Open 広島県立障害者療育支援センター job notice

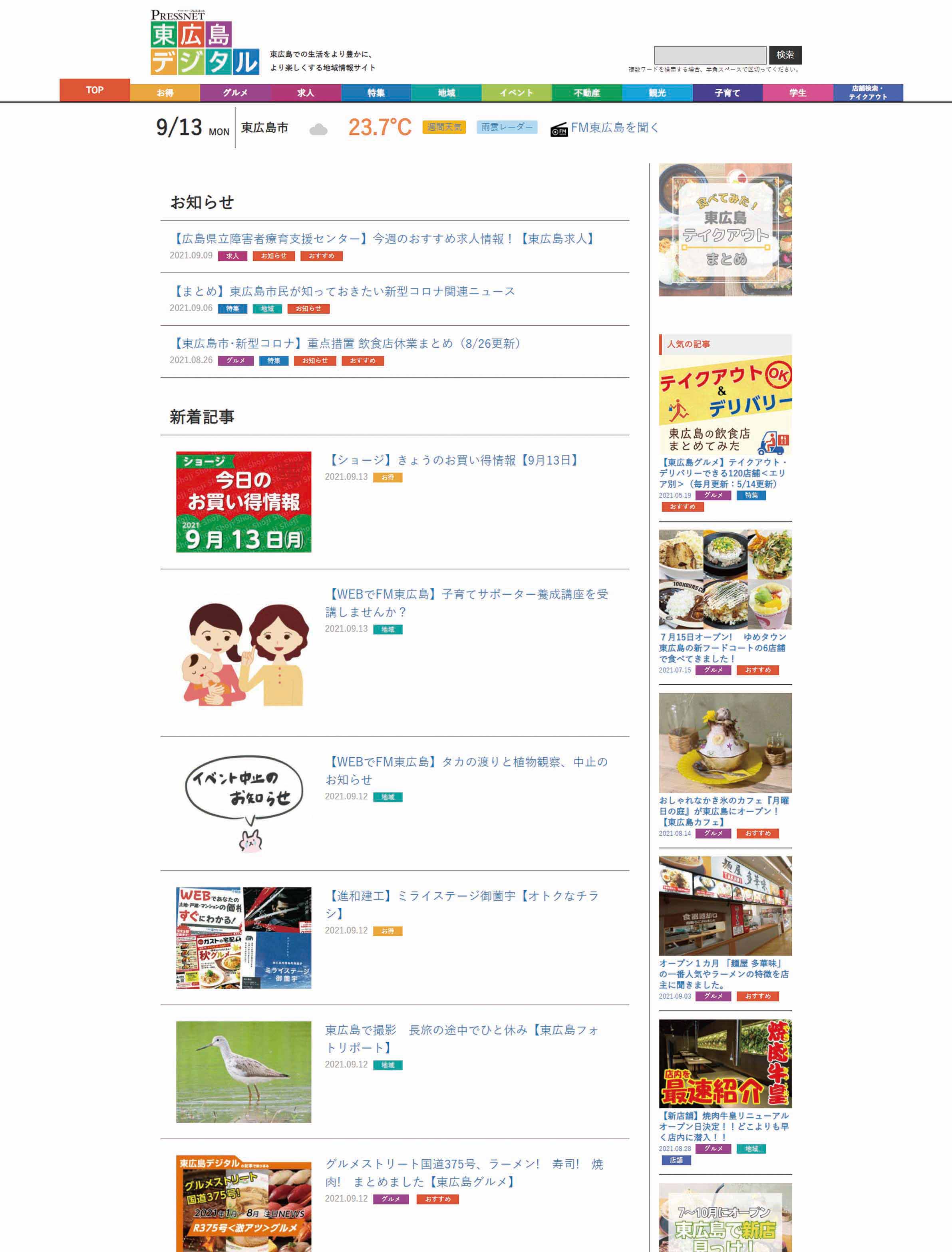pyautogui.click(x=384, y=239)
